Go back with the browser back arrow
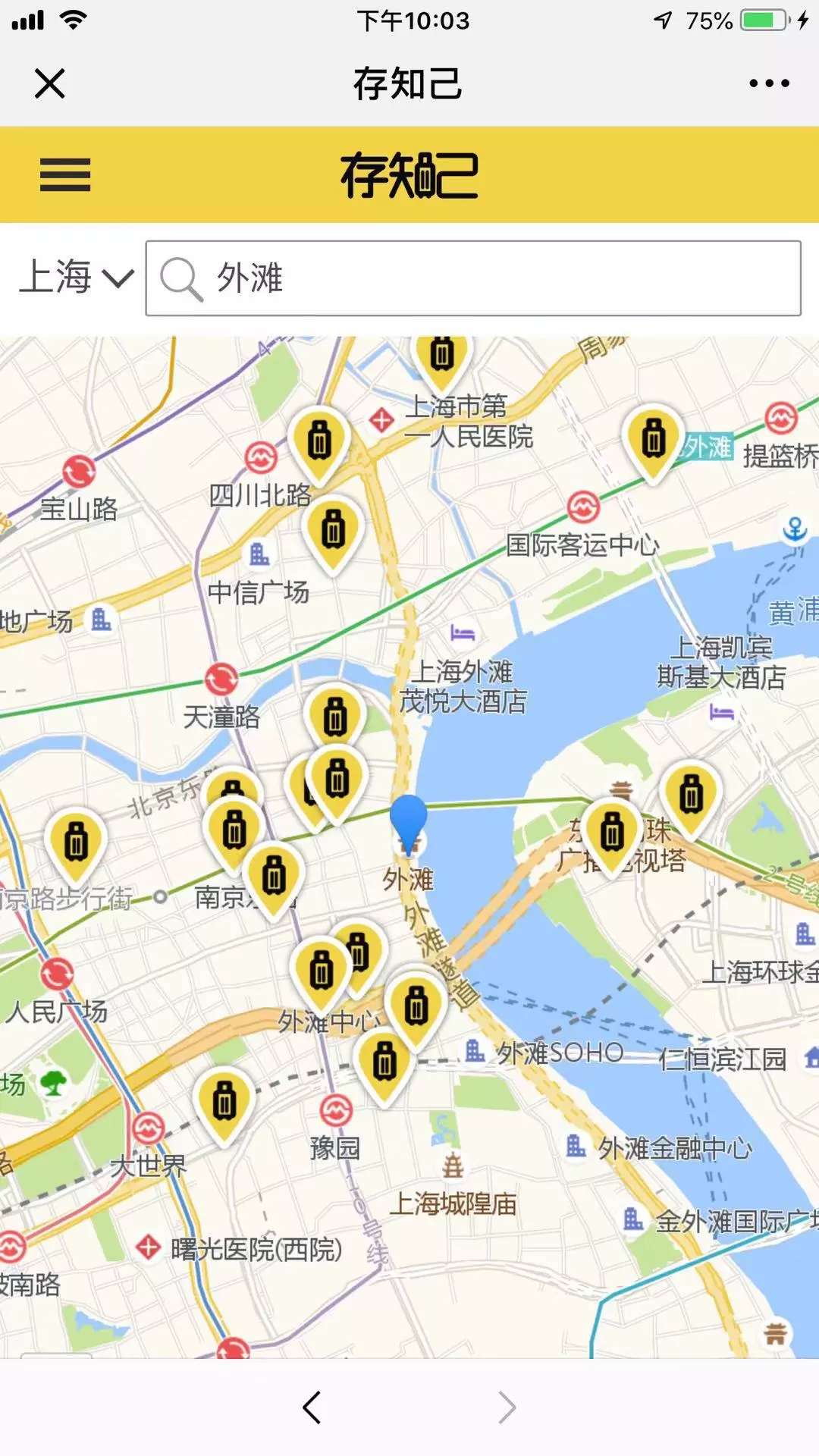The height and width of the screenshot is (1456, 819). click(x=312, y=1407)
